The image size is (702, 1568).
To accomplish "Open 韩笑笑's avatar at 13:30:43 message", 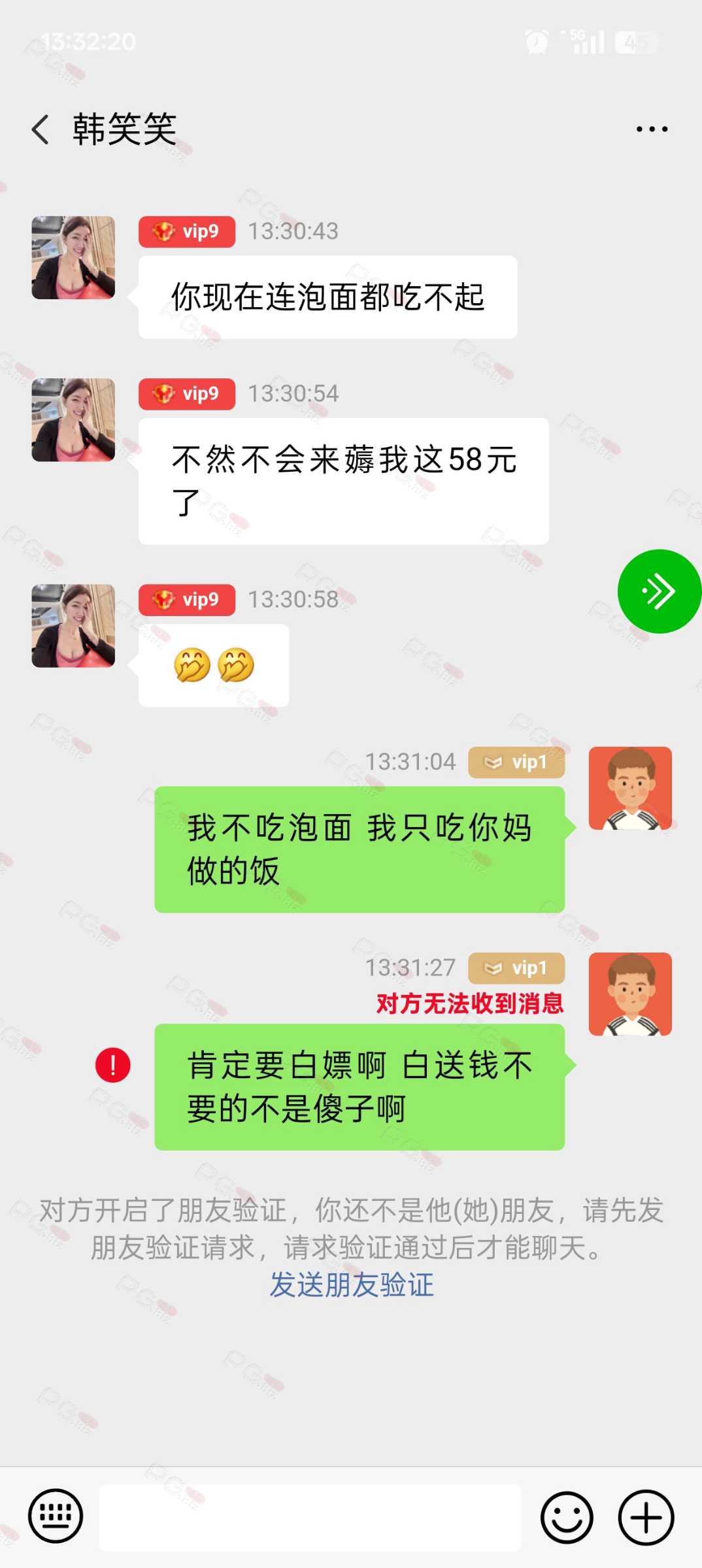I will [x=73, y=257].
